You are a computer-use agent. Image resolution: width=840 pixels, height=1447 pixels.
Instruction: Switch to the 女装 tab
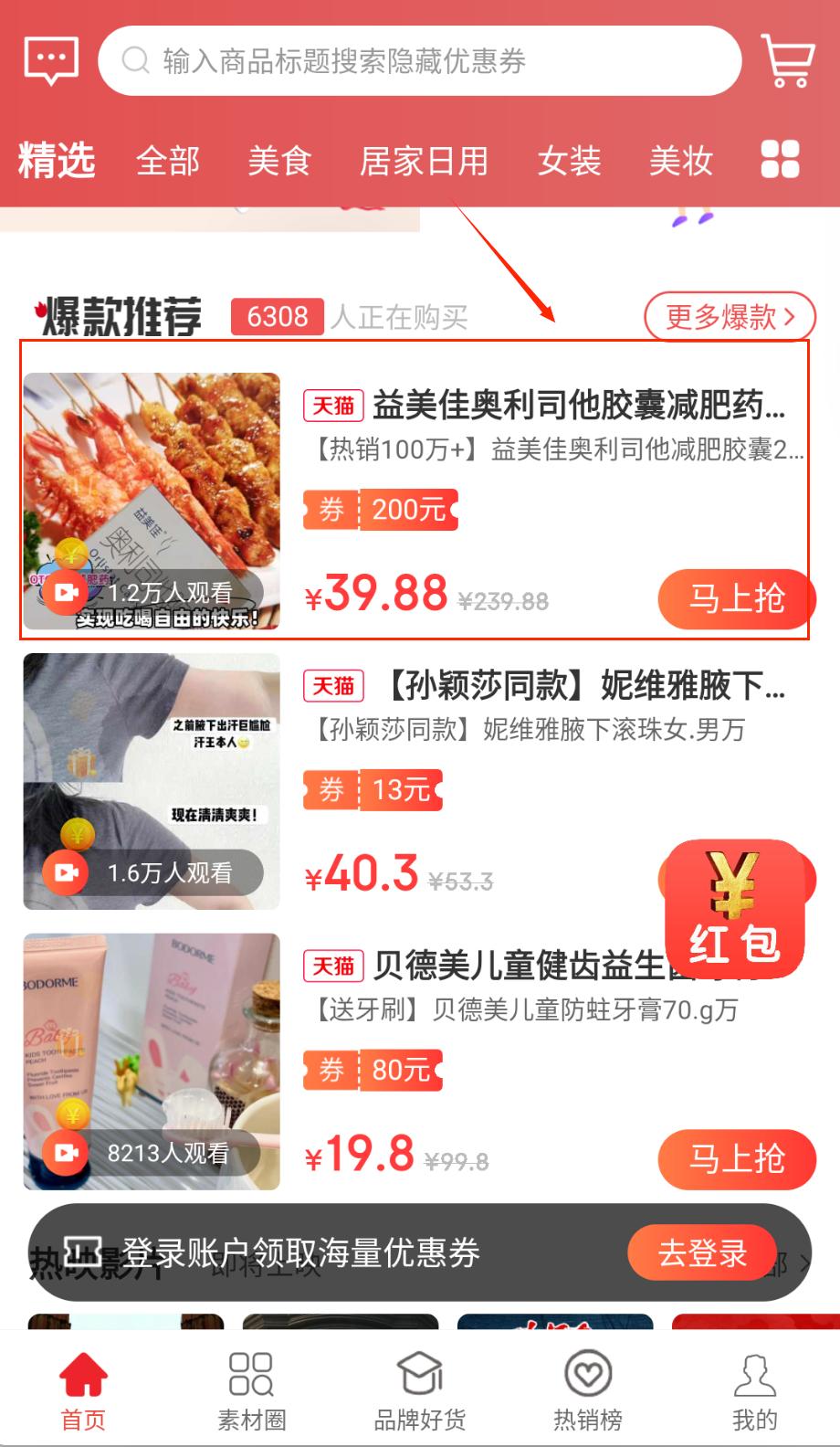point(569,162)
